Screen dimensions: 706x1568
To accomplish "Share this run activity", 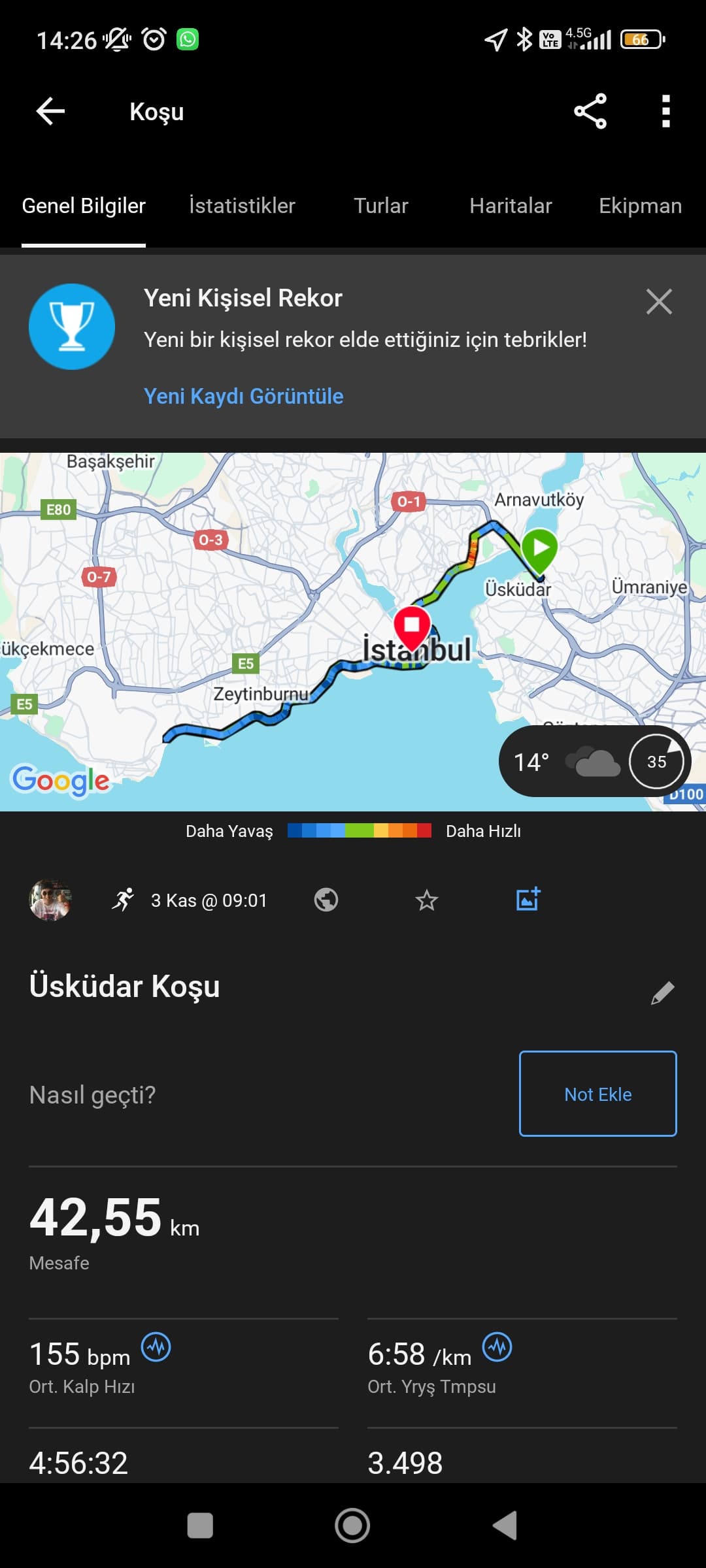I will pos(590,111).
